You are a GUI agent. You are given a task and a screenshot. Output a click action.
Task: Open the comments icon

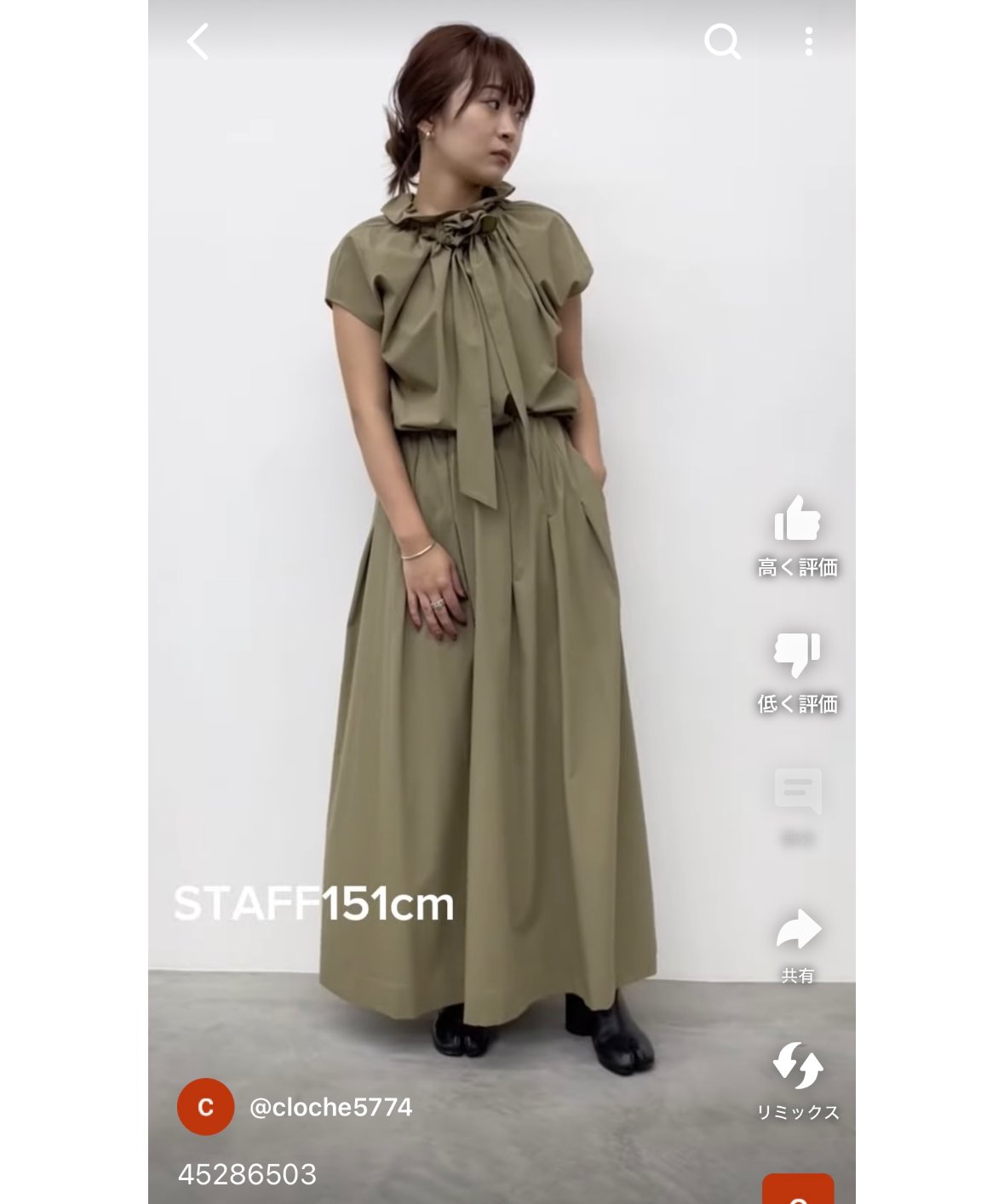pyautogui.click(x=797, y=791)
